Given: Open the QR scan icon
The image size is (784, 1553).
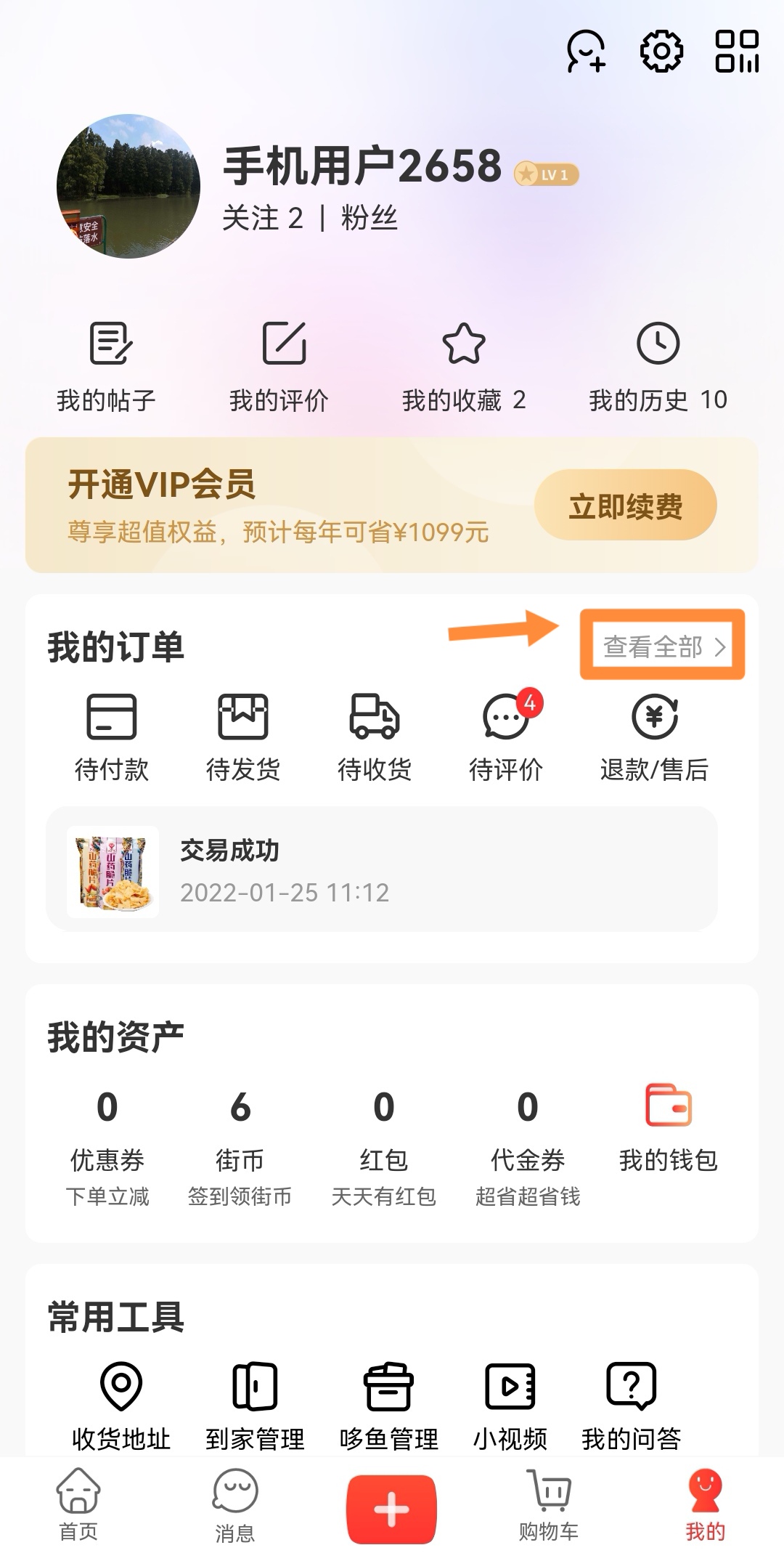Looking at the screenshot, I should (737, 52).
